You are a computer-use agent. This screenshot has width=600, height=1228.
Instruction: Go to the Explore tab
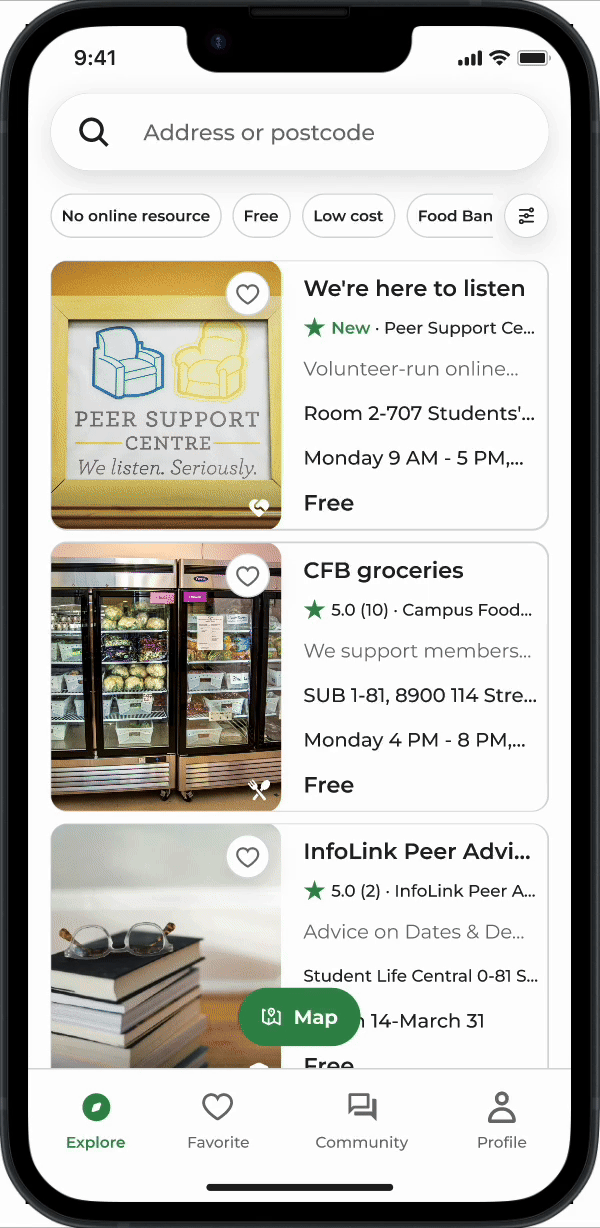click(x=96, y=1120)
